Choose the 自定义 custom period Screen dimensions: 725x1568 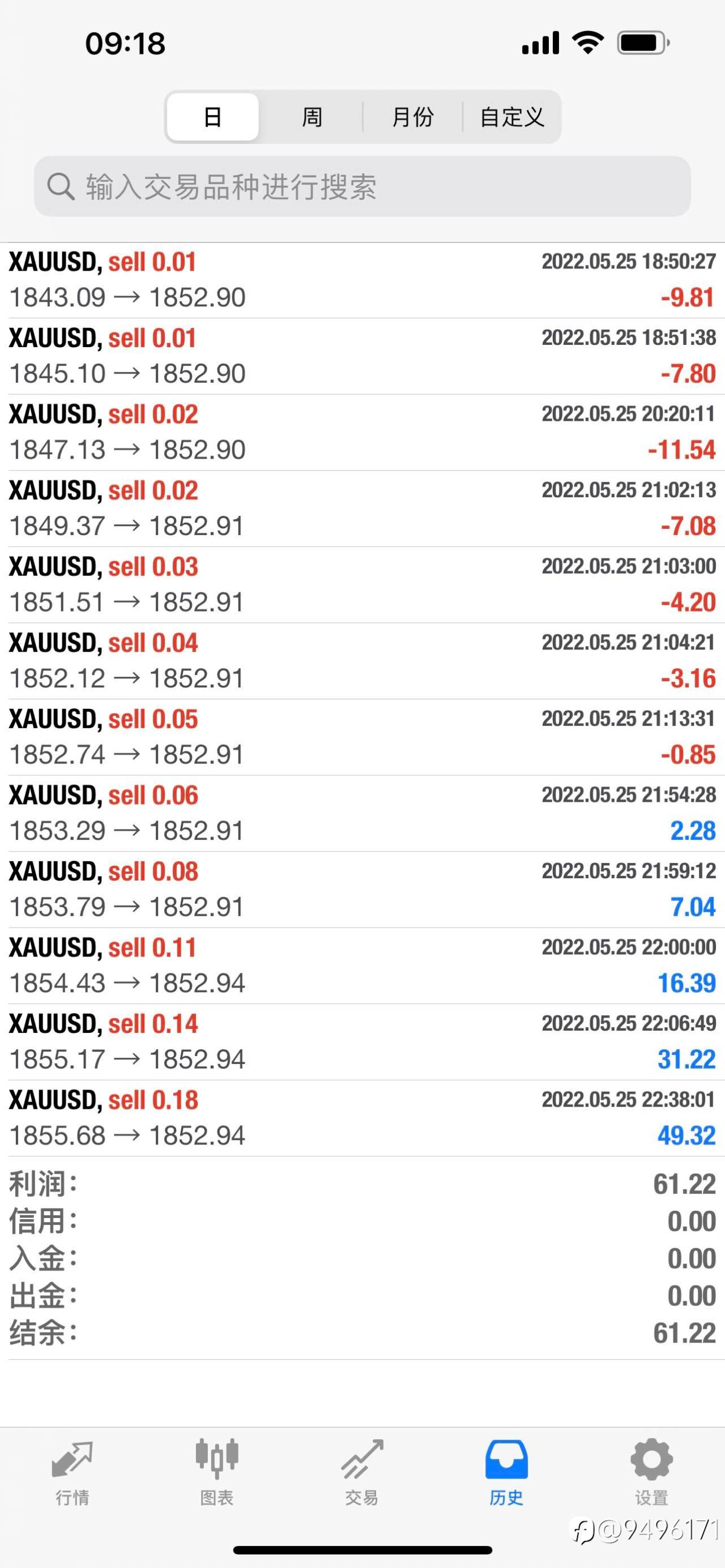(511, 117)
